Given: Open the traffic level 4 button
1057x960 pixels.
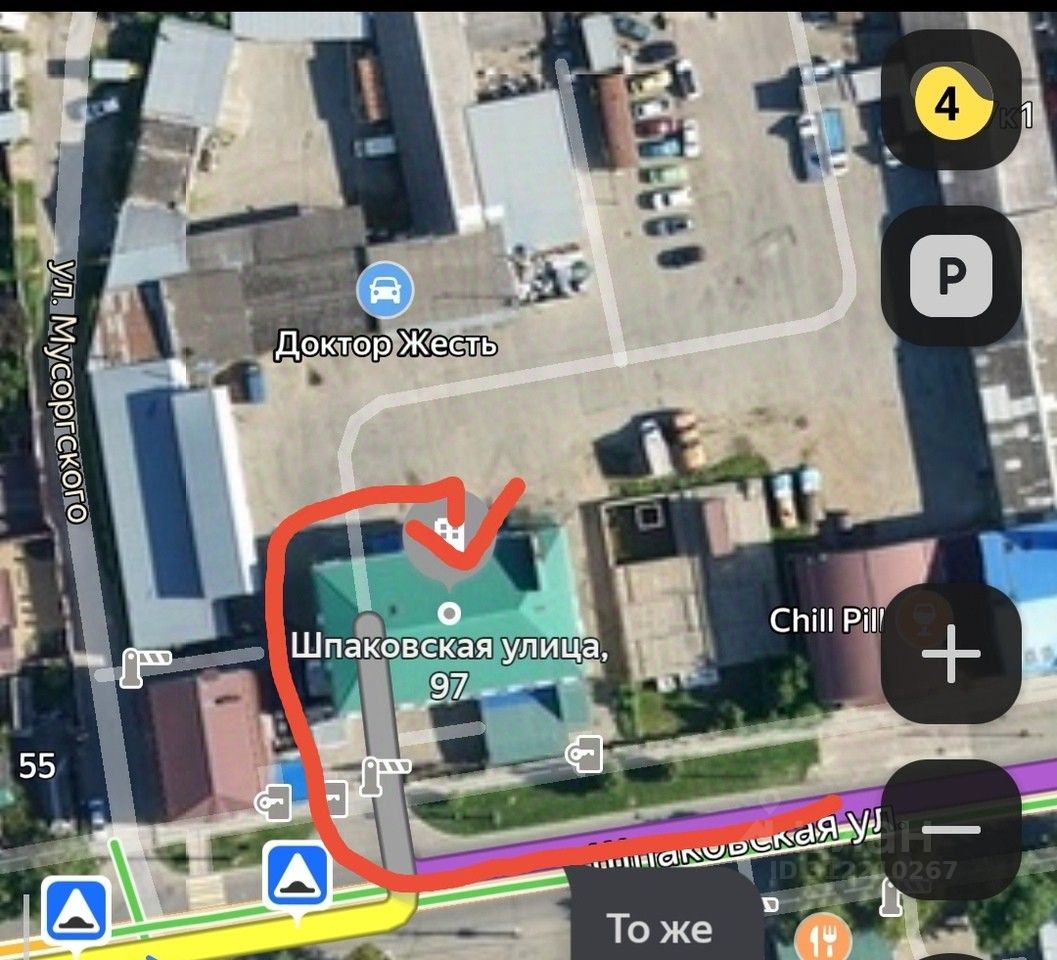Looking at the screenshot, I should [x=952, y=102].
